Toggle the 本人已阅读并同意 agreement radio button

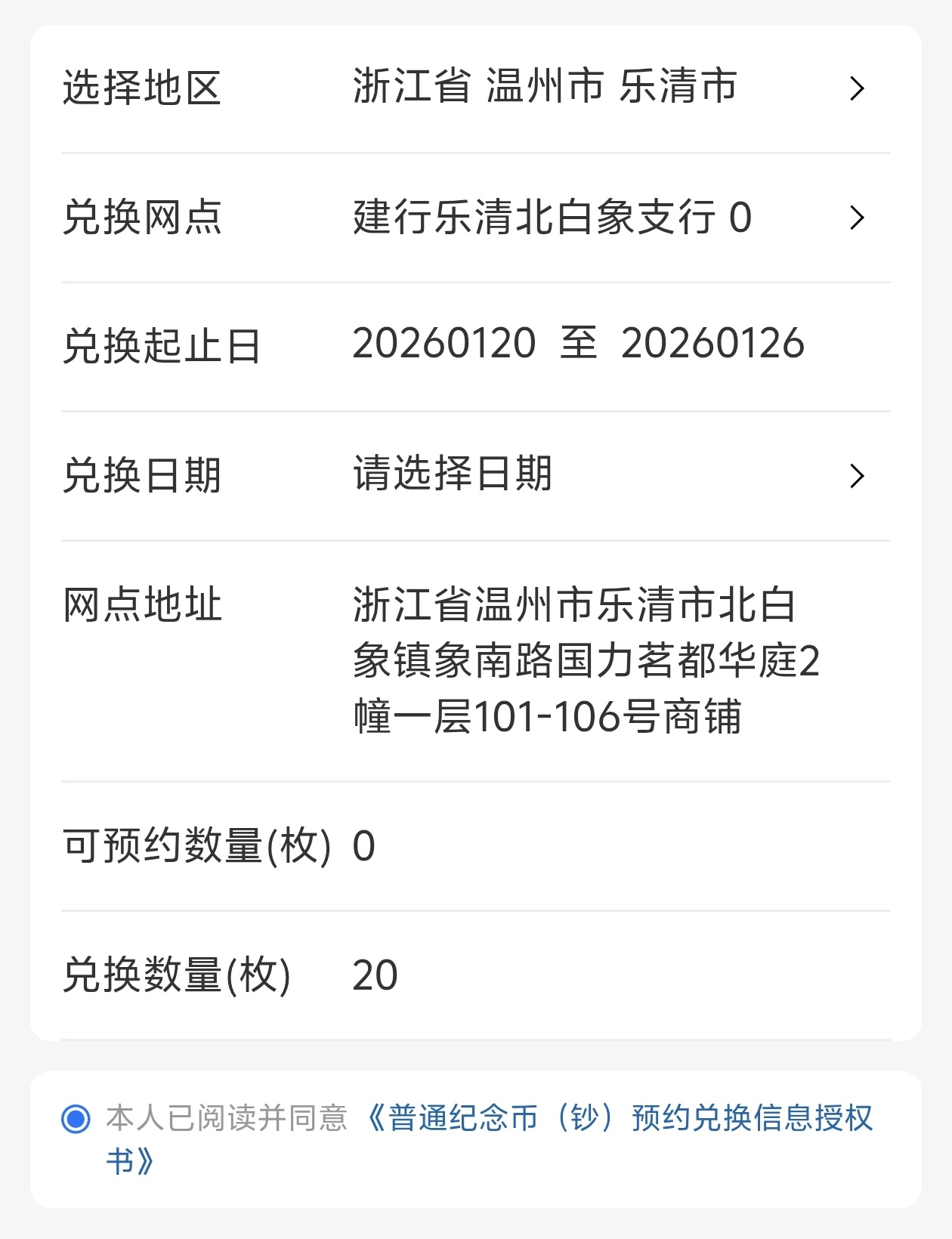click(x=76, y=1119)
